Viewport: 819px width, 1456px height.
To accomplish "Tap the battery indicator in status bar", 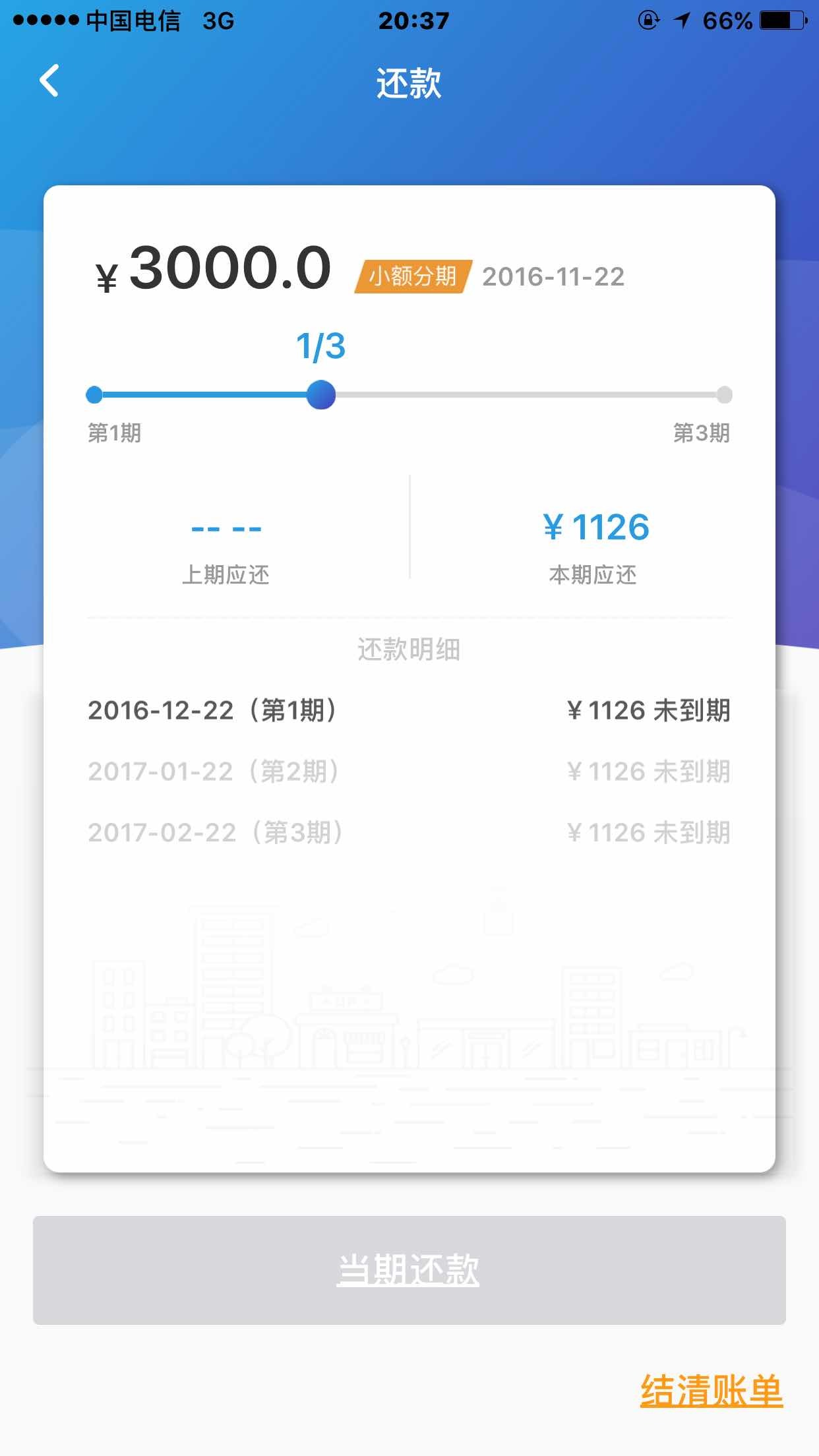I will coord(778,20).
